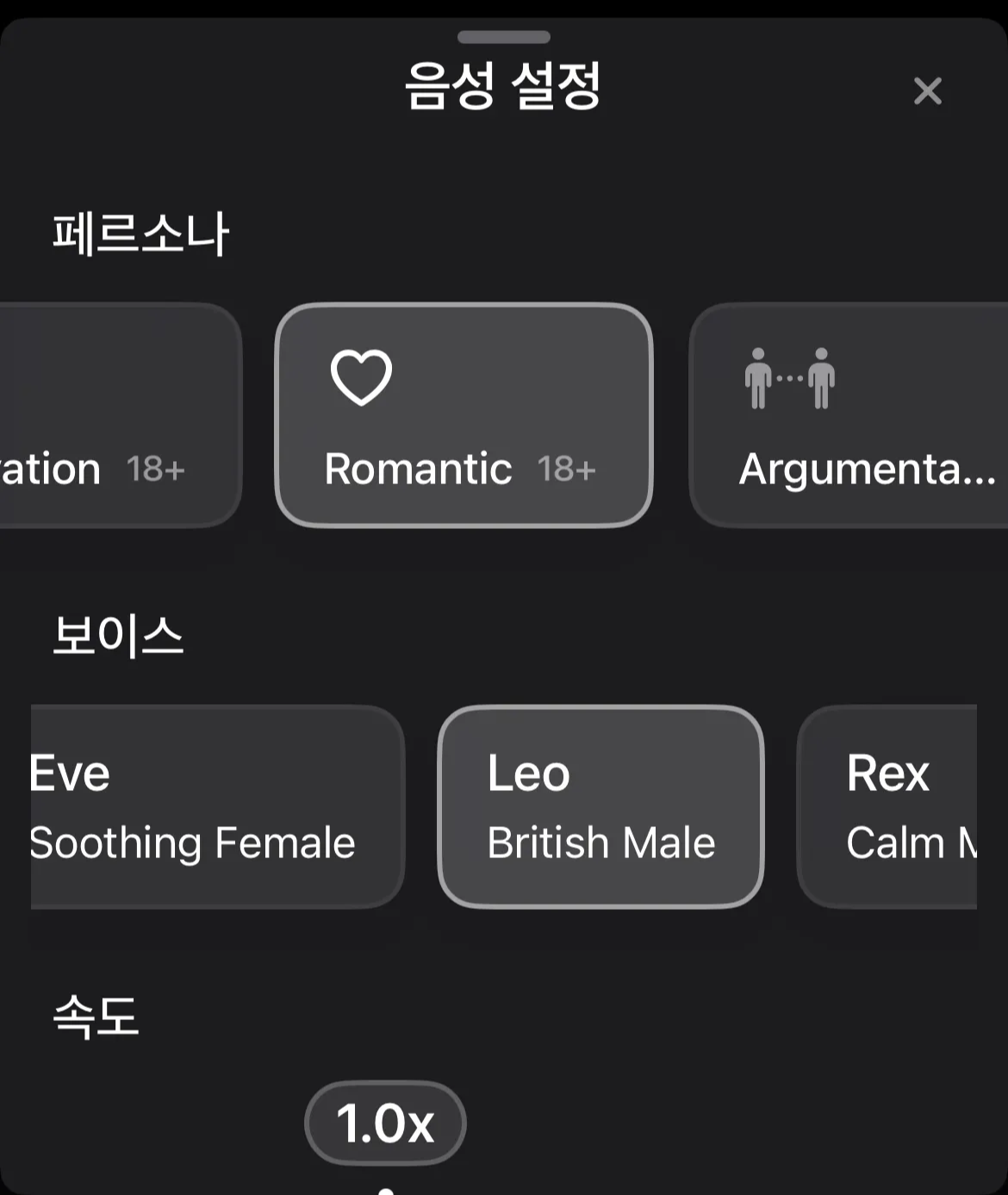Choose Leo British Male voice
The height and width of the screenshot is (1195, 1008).
(600, 806)
